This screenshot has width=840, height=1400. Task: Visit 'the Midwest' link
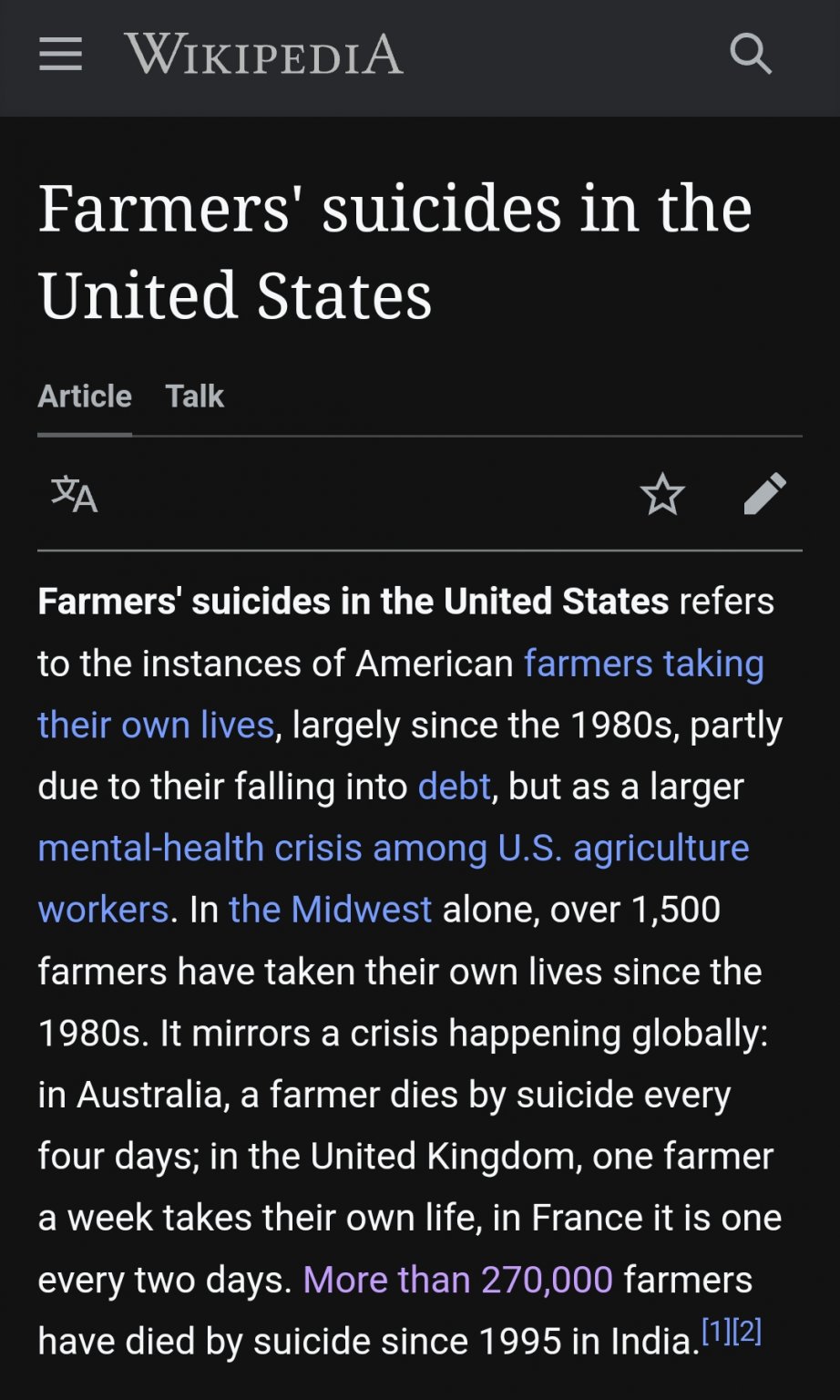pyautogui.click(x=330, y=910)
